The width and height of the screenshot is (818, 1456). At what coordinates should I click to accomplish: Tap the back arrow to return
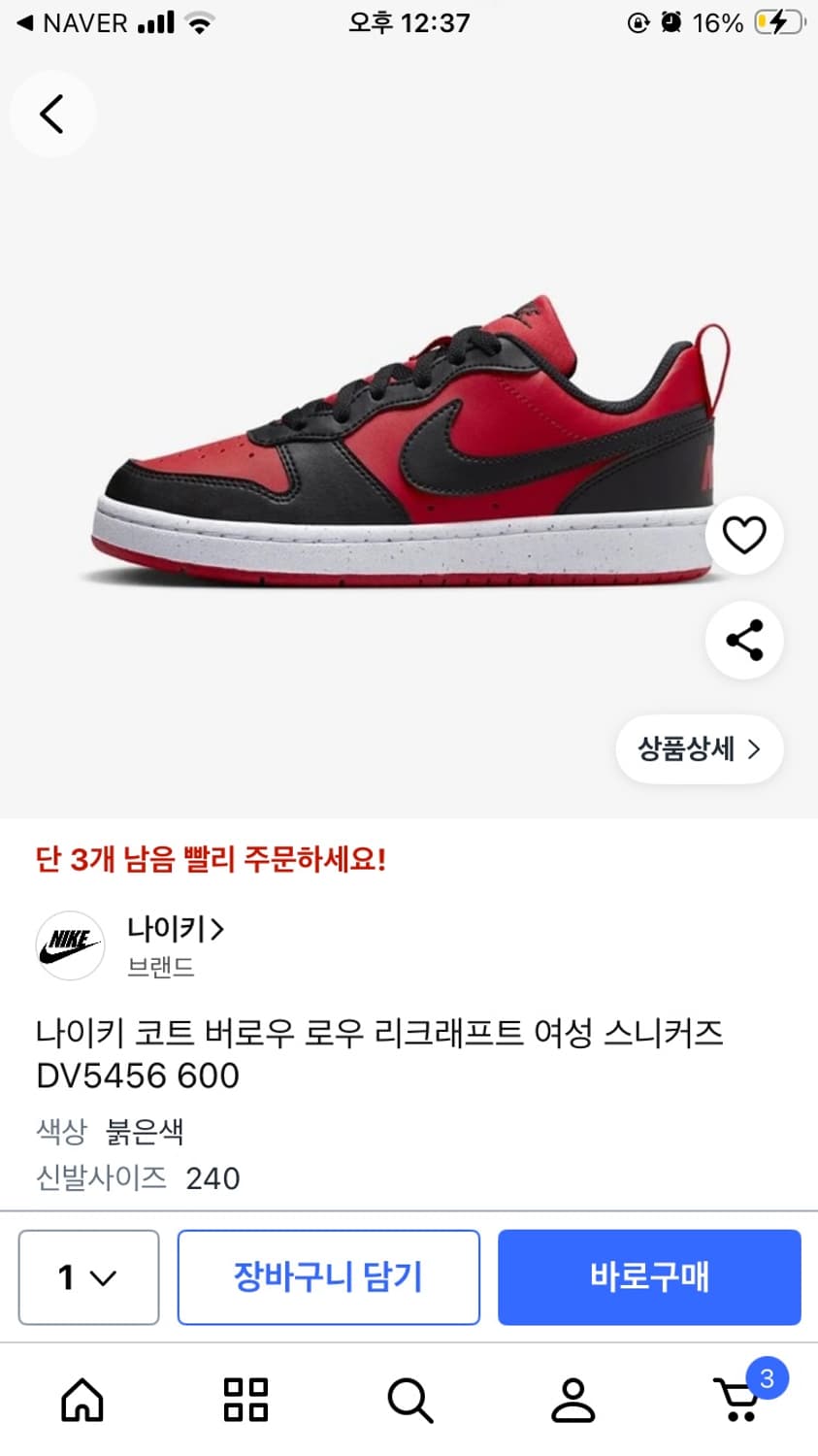[x=52, y=114]
